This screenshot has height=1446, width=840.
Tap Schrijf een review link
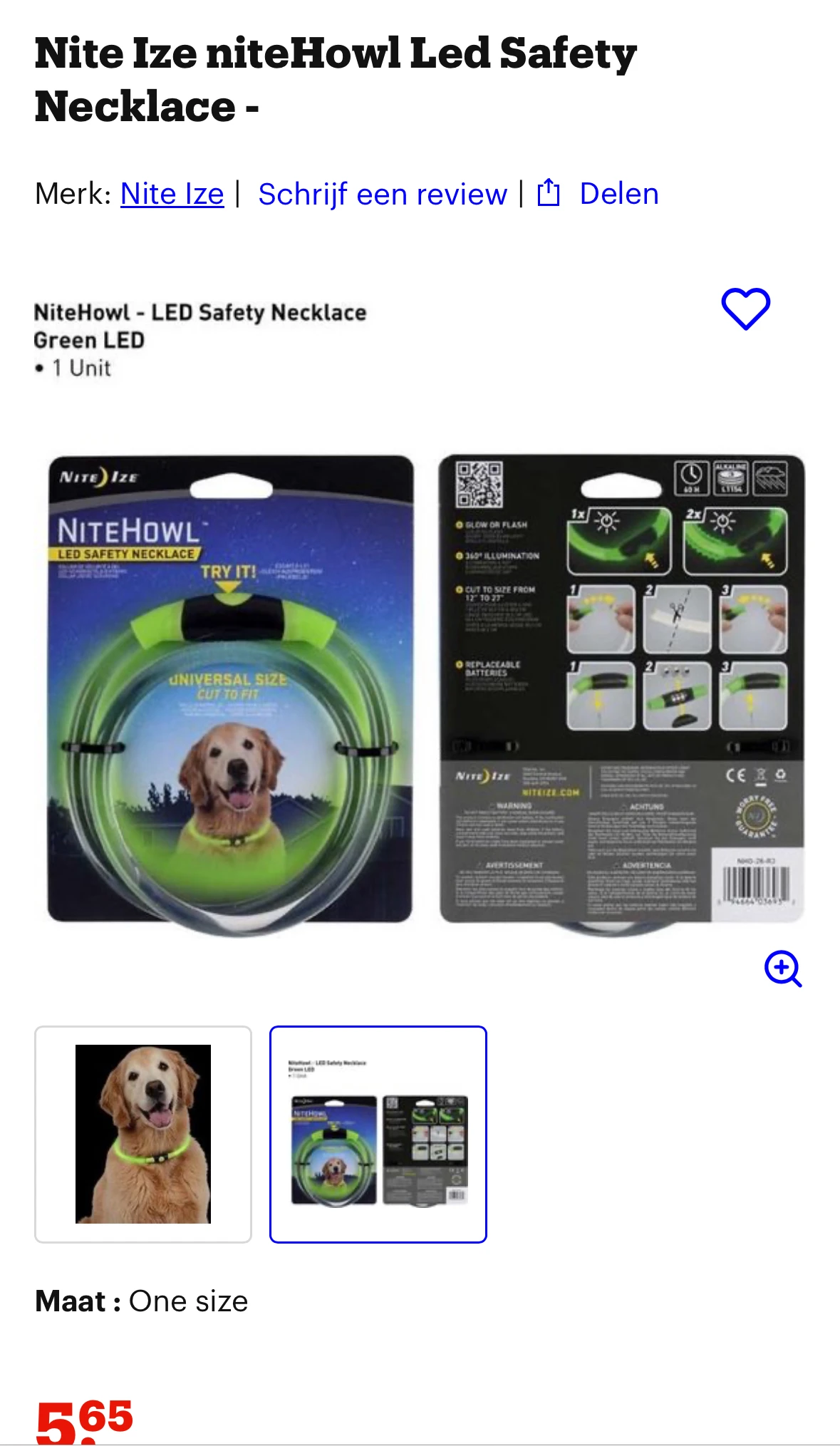[x=383, y=194]
